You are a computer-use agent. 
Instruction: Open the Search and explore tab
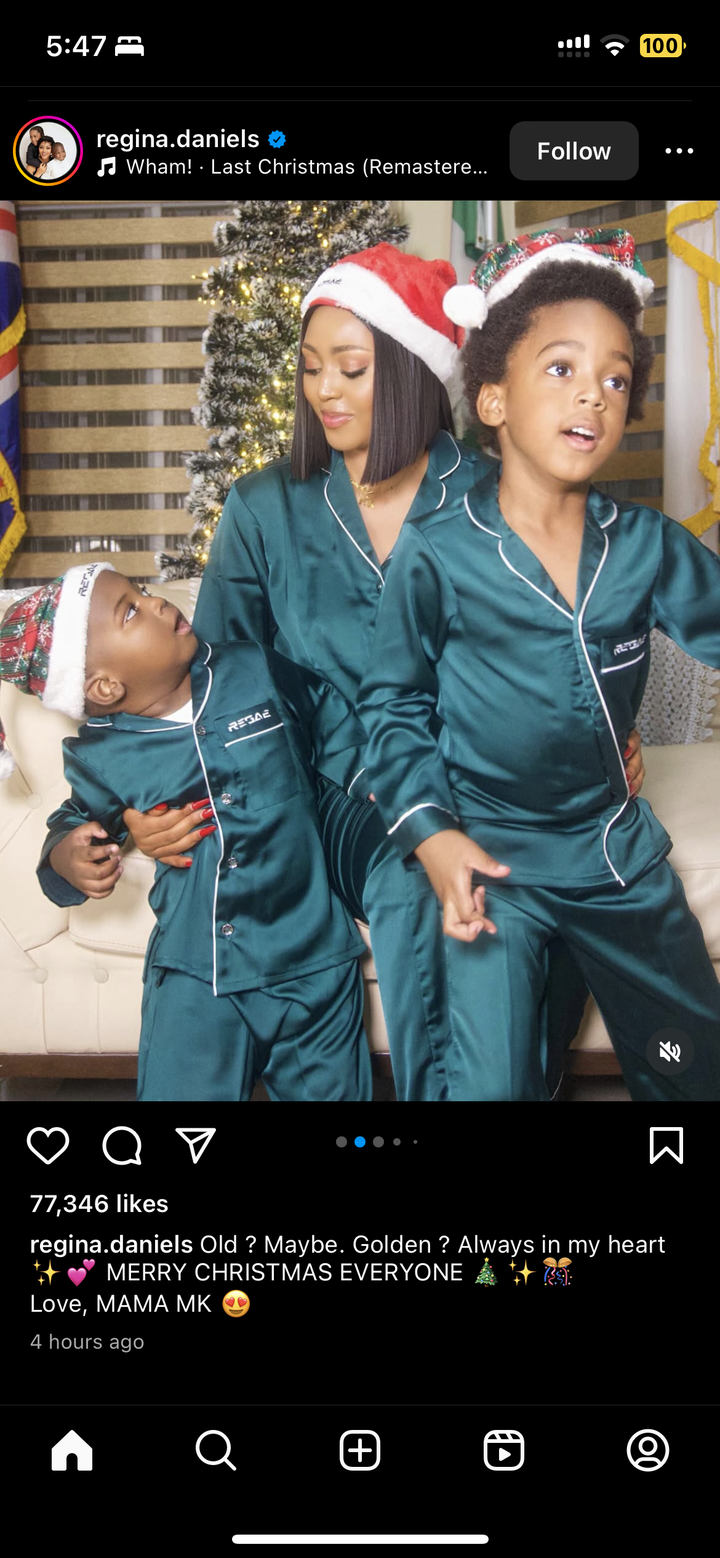[215, 1450]
